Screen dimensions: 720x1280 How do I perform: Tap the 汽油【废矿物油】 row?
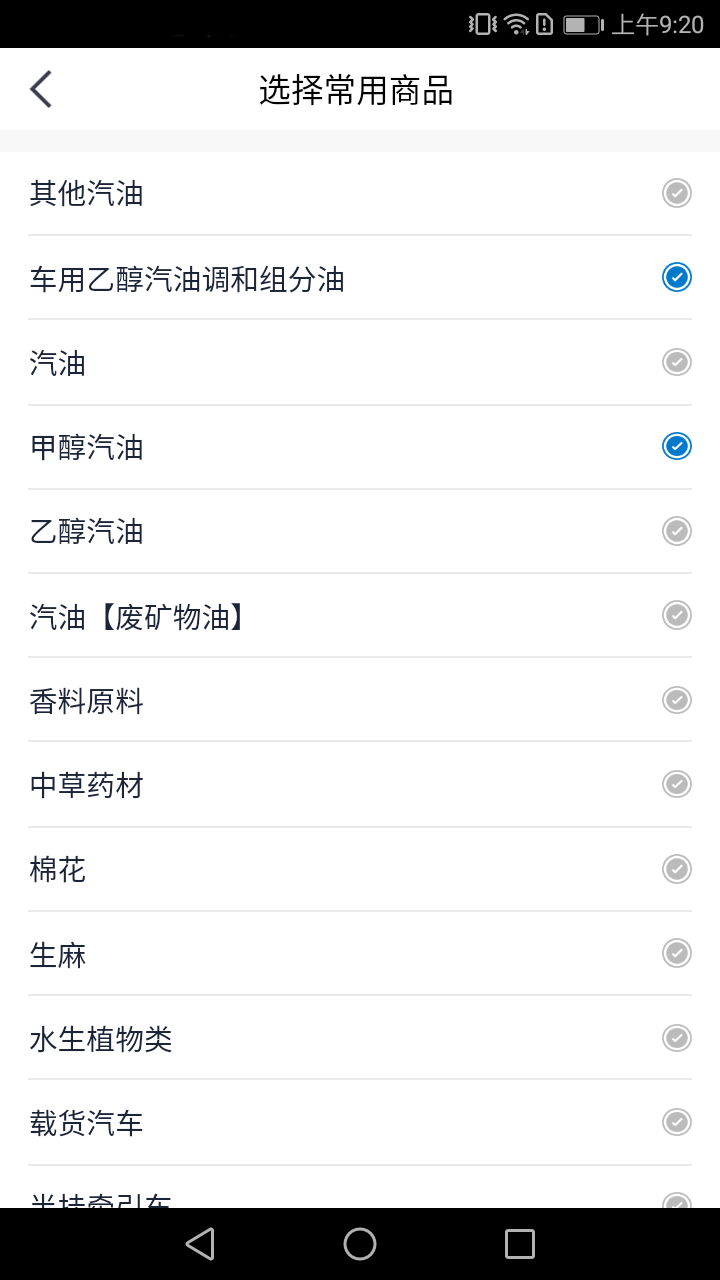360,615
